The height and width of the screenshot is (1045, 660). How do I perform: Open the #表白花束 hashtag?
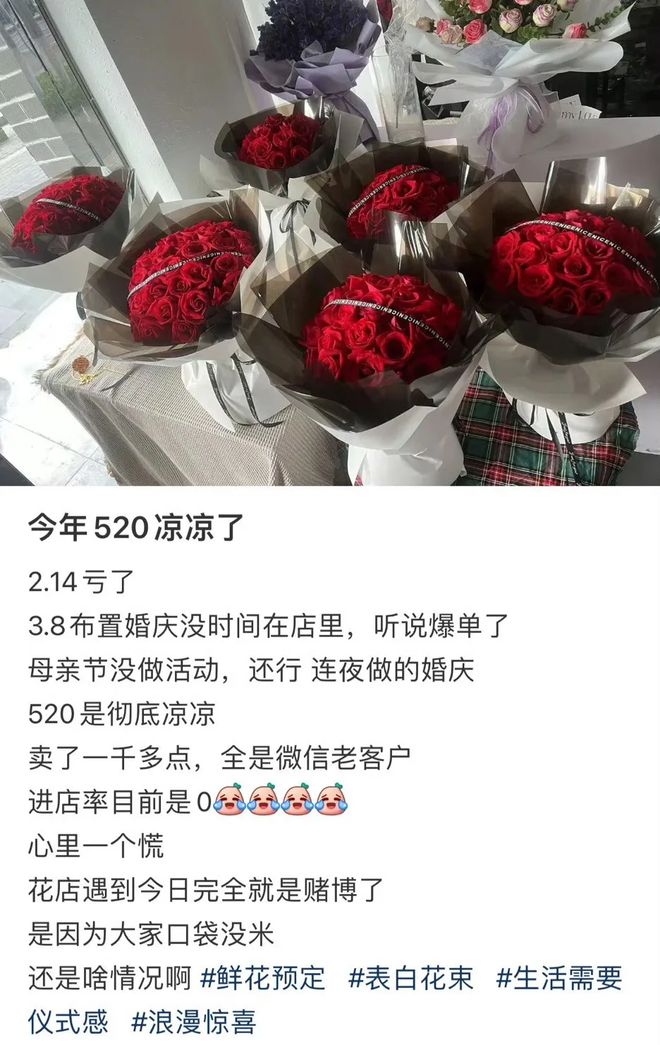tap(410, 977)
